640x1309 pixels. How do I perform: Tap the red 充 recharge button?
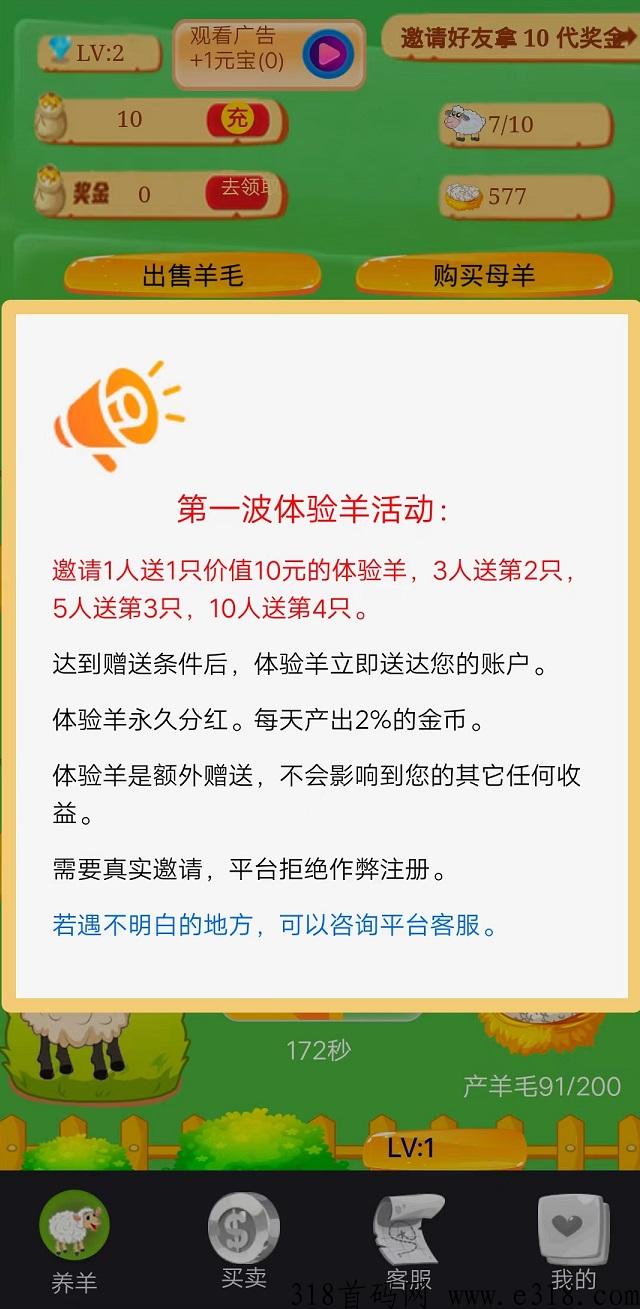click(x=237, y=120)
